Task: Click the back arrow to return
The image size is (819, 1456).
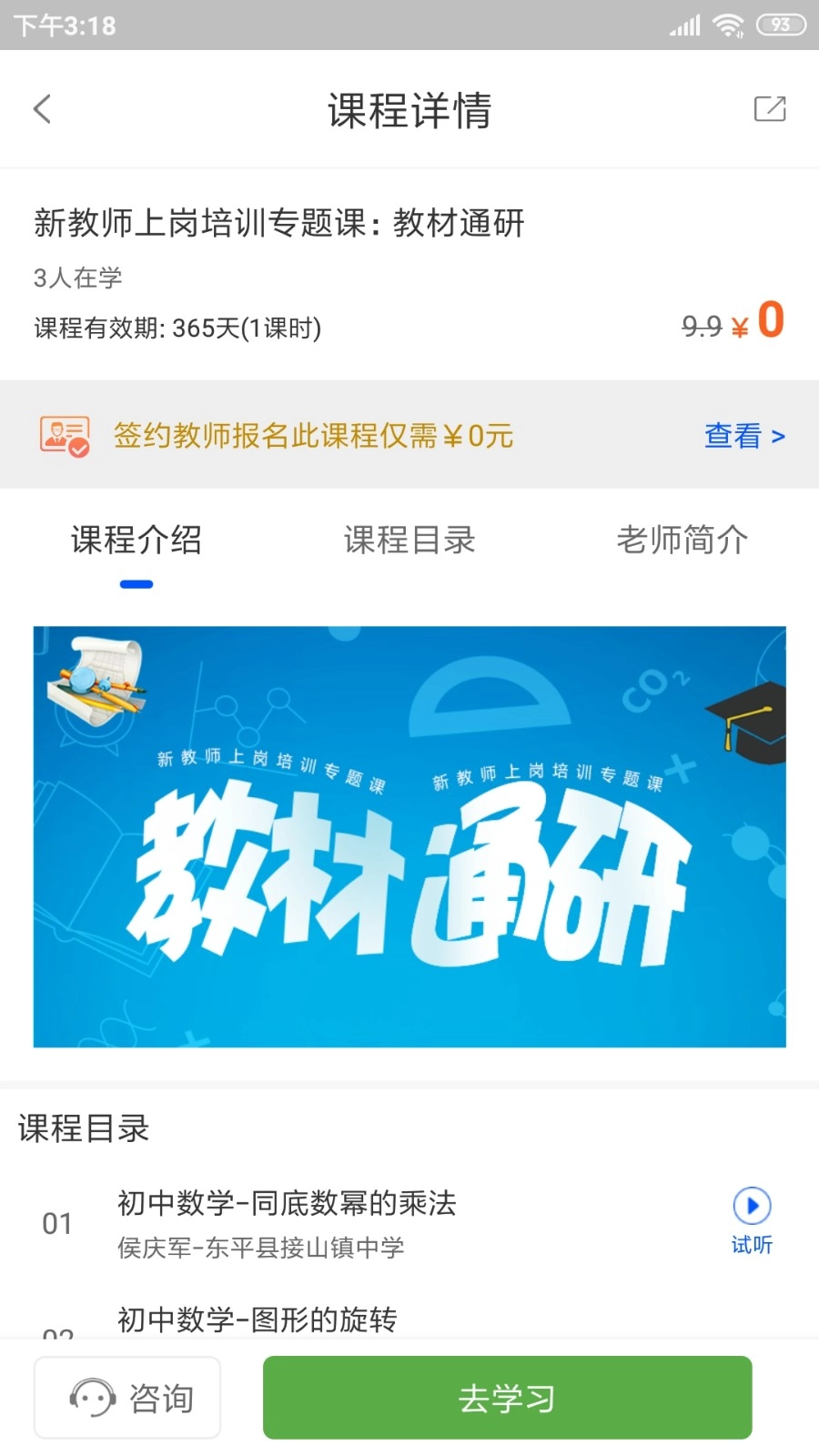Action: pyautogui.click(x=41, y=108)
